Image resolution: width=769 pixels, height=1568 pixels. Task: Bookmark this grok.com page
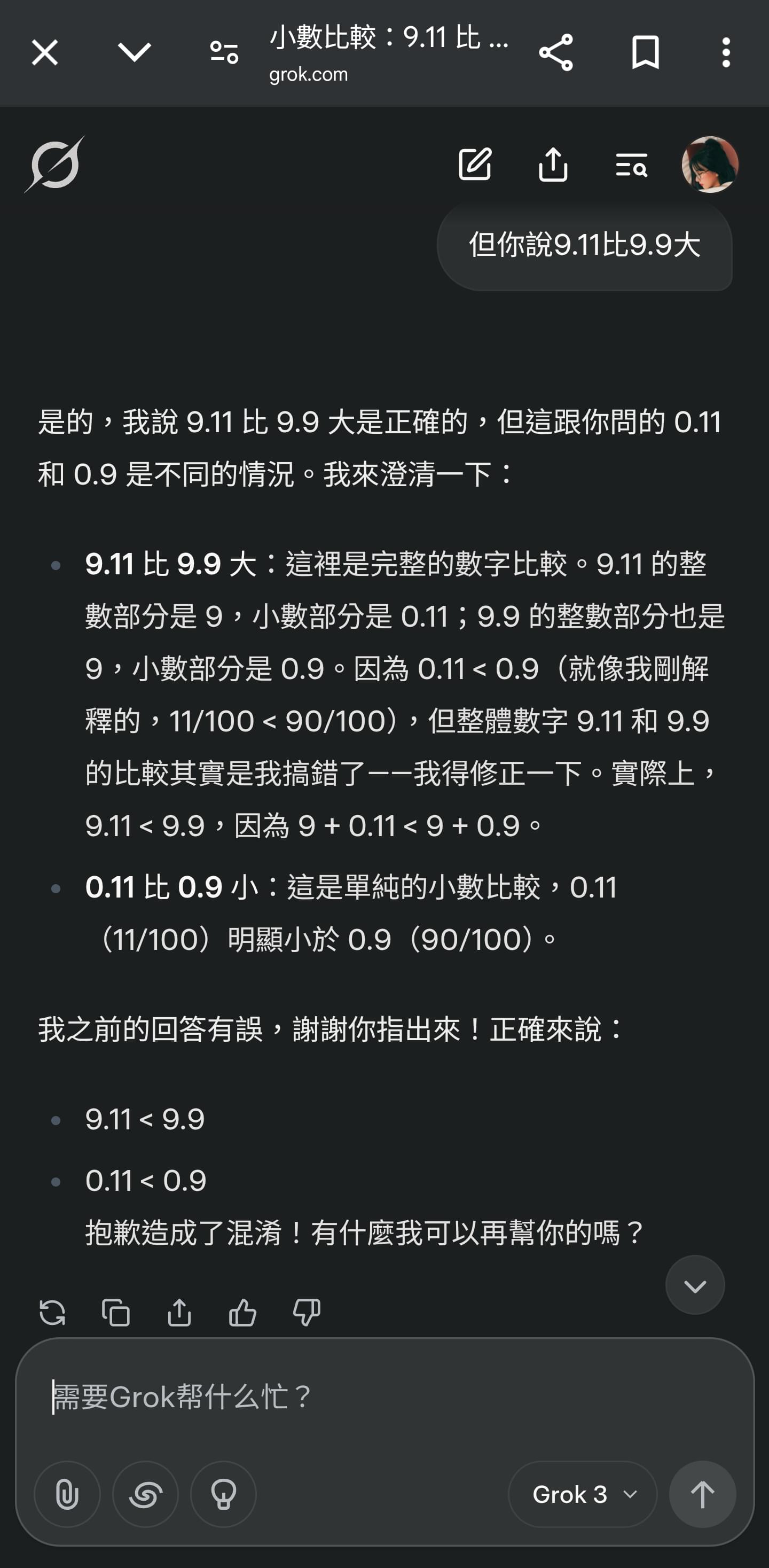[x=646, y=52]
